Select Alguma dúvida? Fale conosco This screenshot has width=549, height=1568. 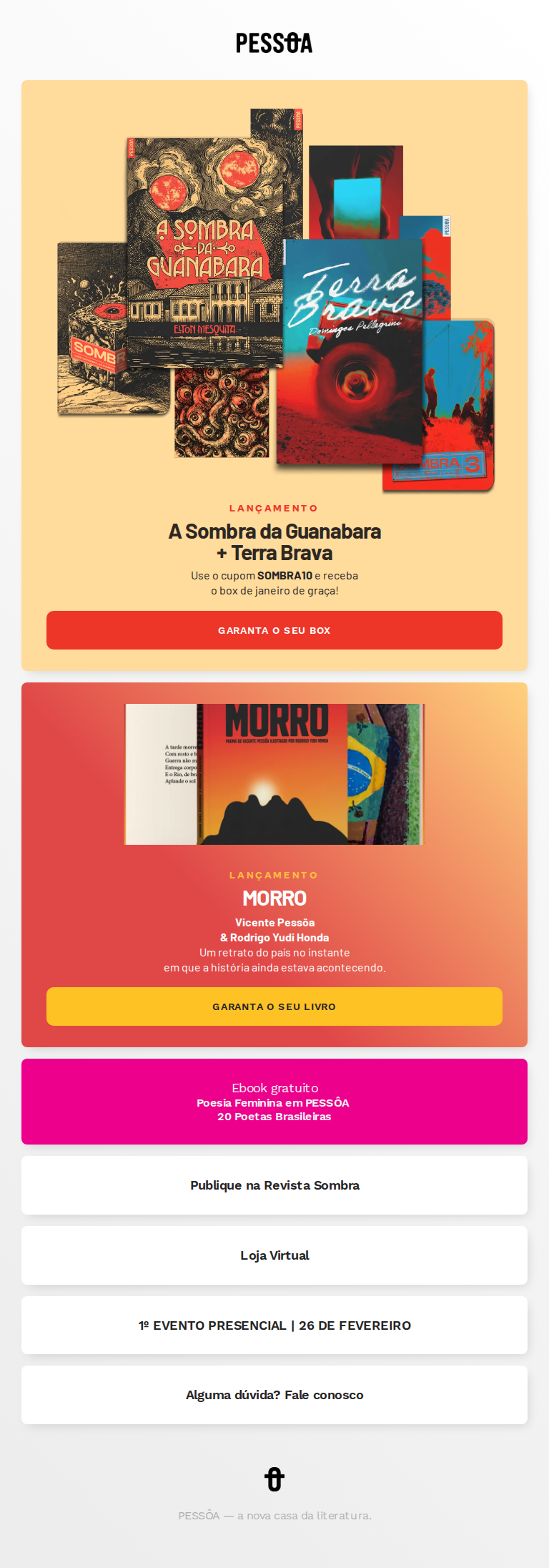pos(274,1395)
